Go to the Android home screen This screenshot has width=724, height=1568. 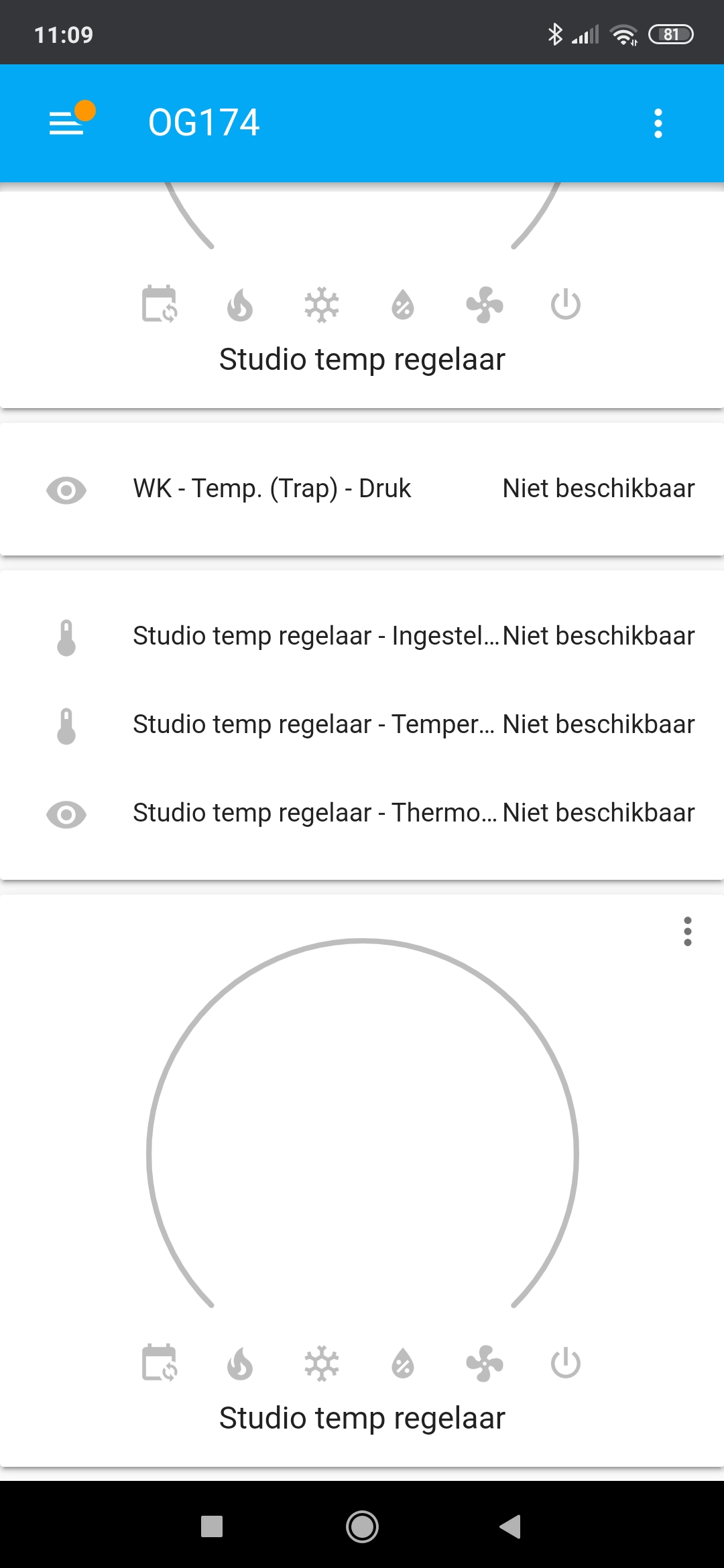[362, 1526]
